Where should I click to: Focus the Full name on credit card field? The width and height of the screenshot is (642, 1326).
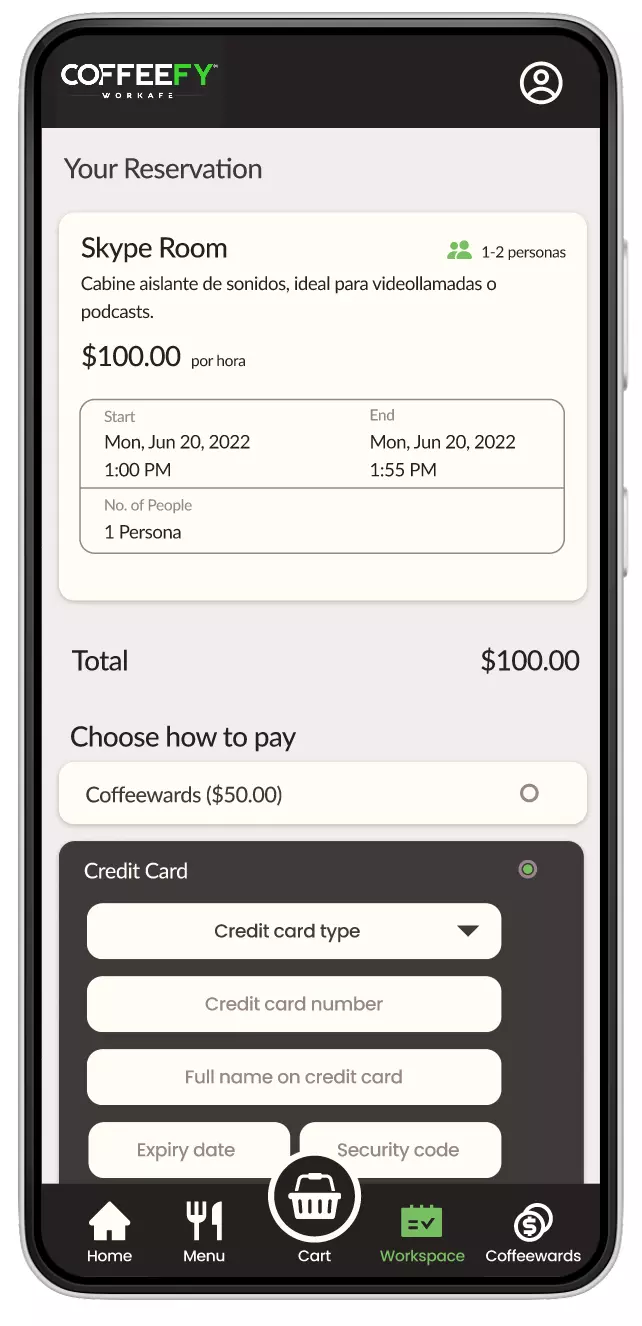coord(294,1077)
